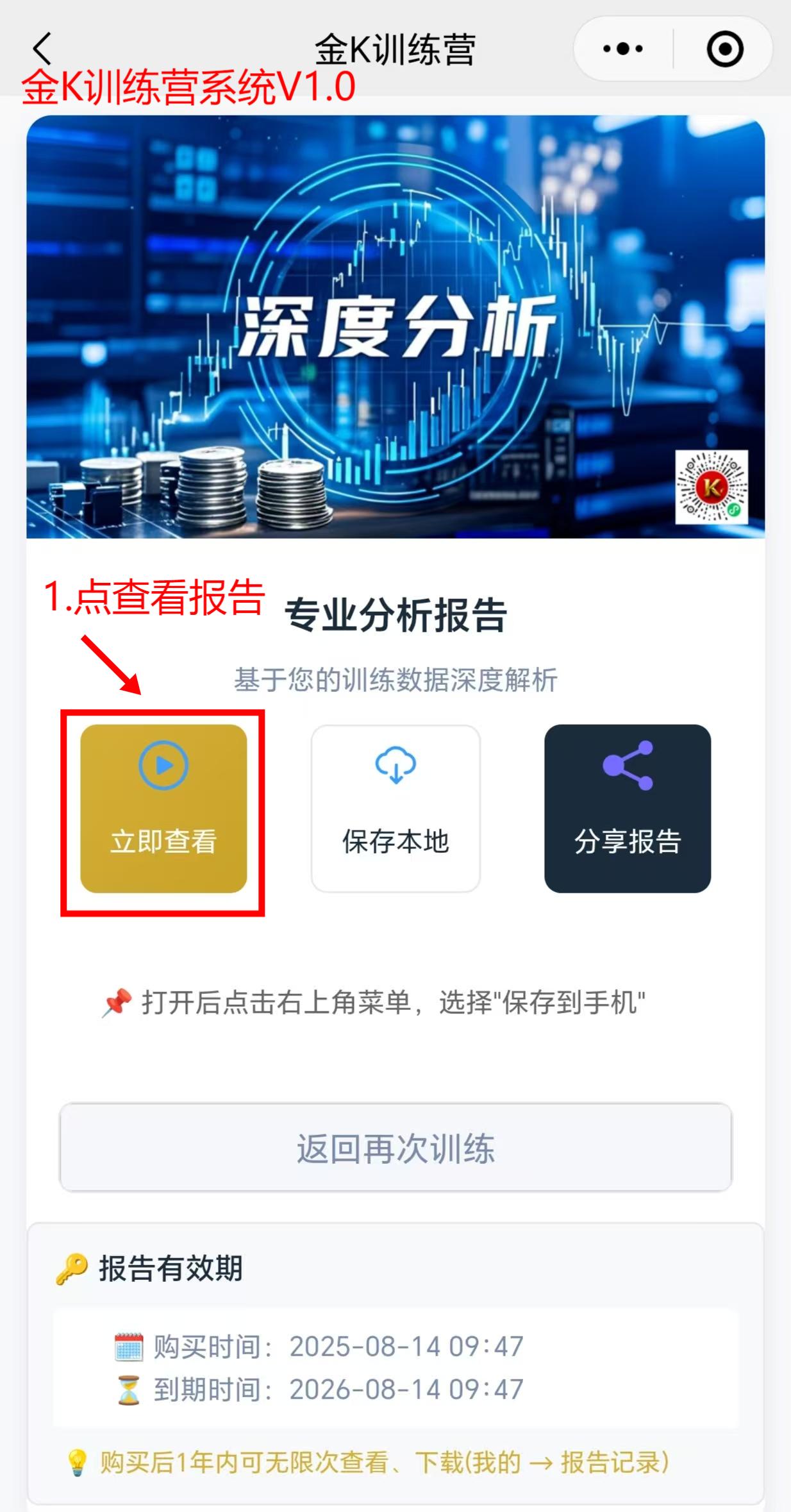Tap the 金K训练营 title bar text
Image resolution: width=791 pixels, height=1512 pixels.
tap(395, 48)
